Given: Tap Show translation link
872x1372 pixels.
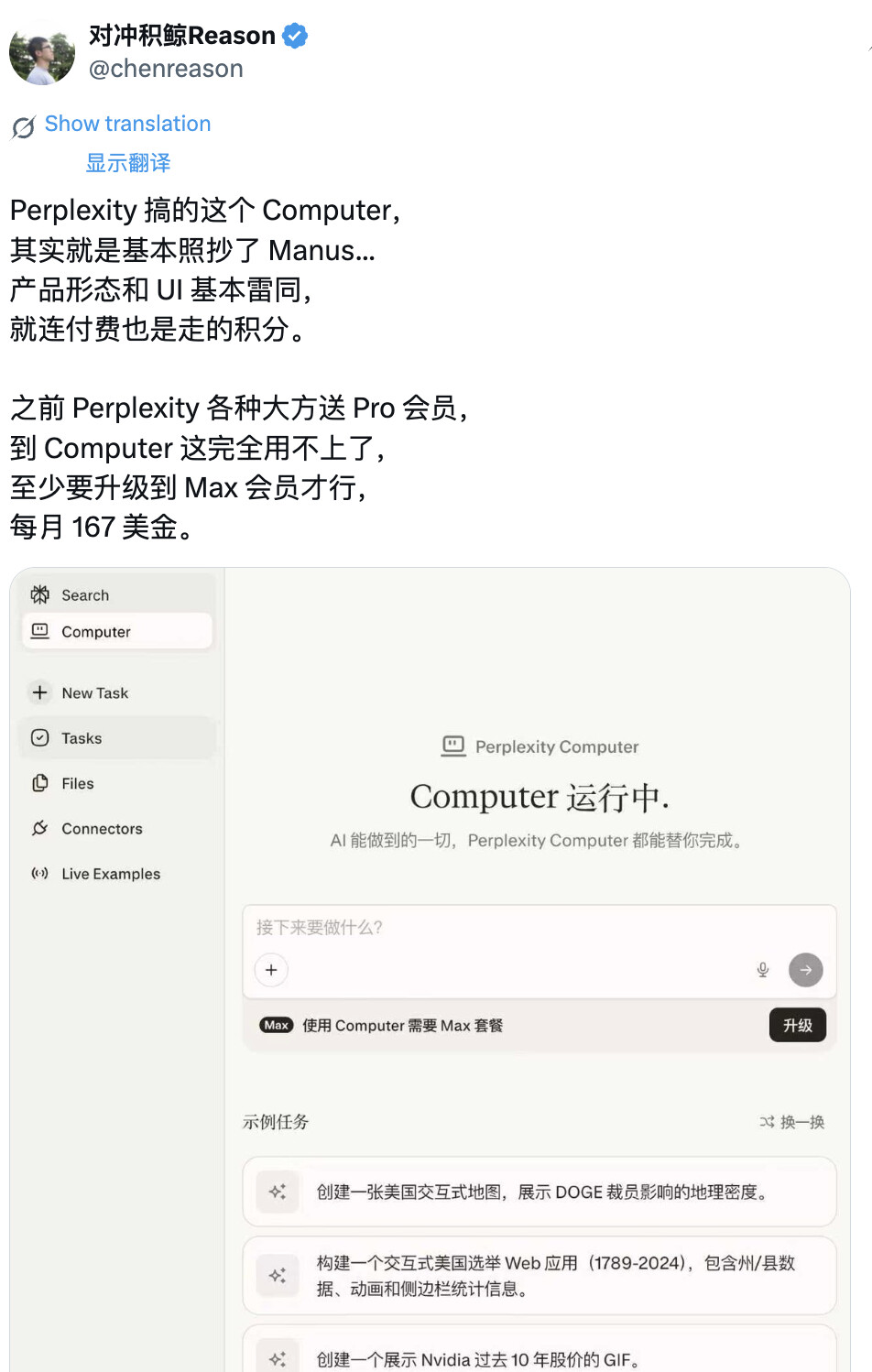Looking at the screenshot, I should click(x=127, y=124).
